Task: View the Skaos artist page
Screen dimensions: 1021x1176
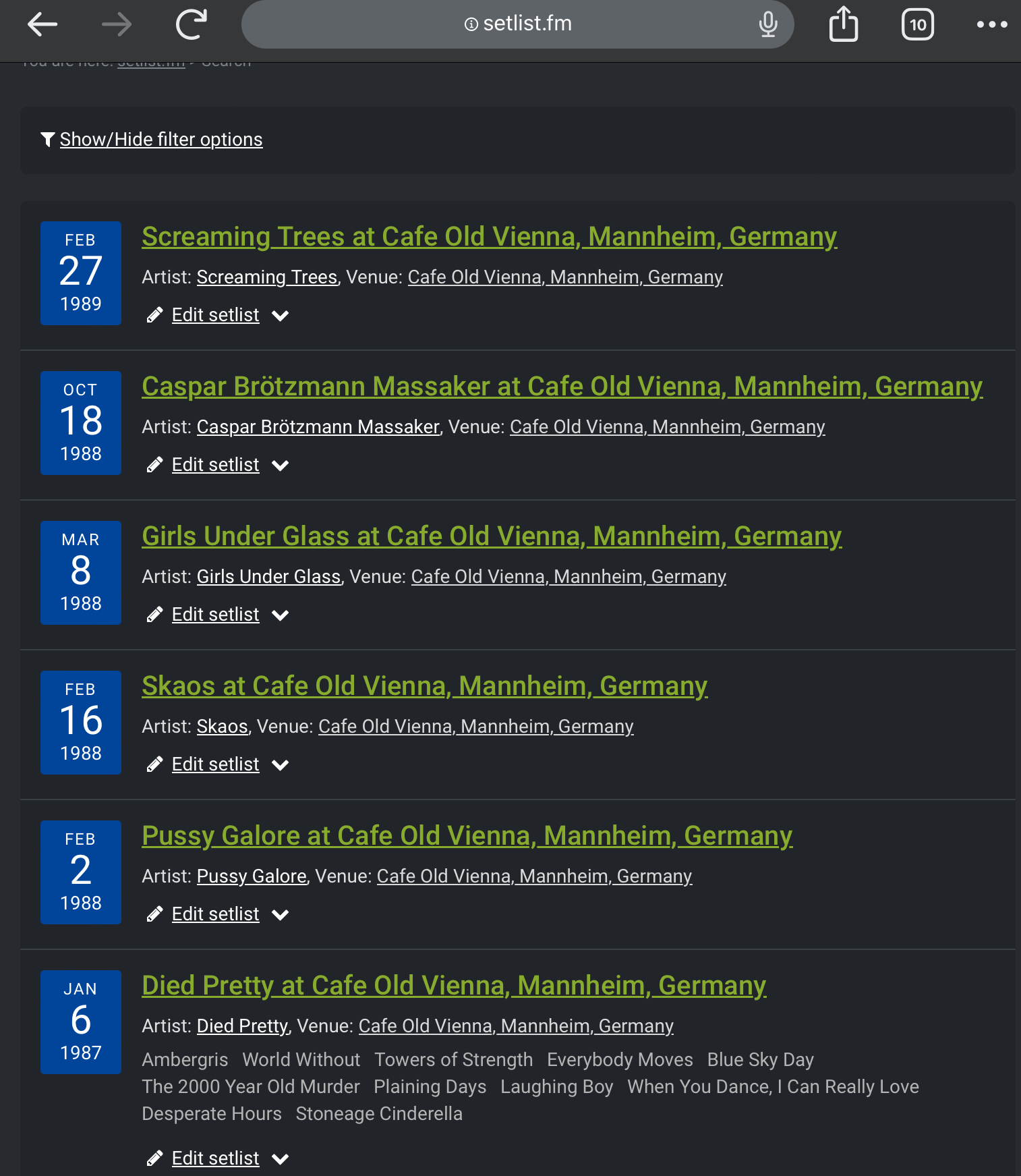Action: [222, 727]
